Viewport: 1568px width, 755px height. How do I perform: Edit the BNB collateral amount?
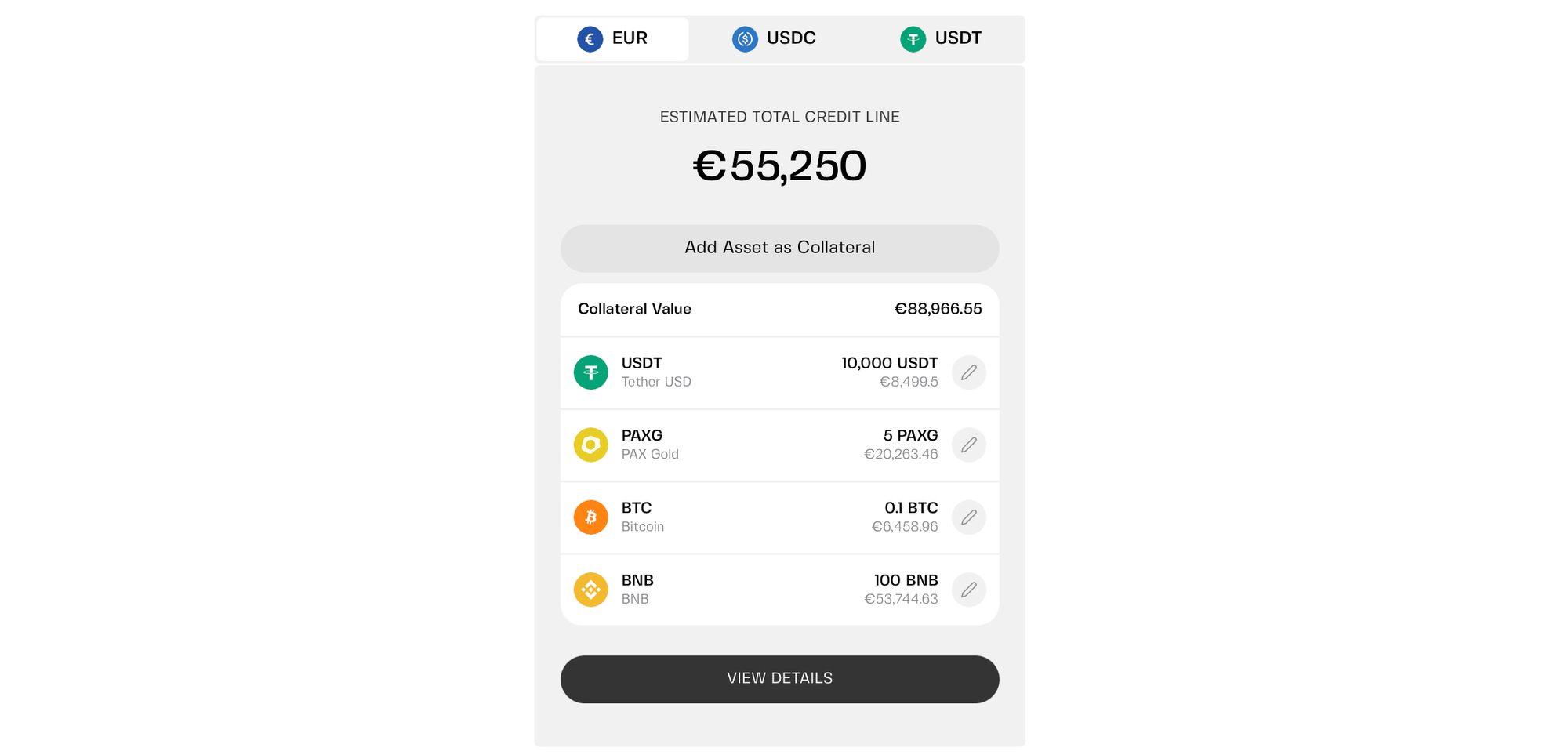(968, 590)
